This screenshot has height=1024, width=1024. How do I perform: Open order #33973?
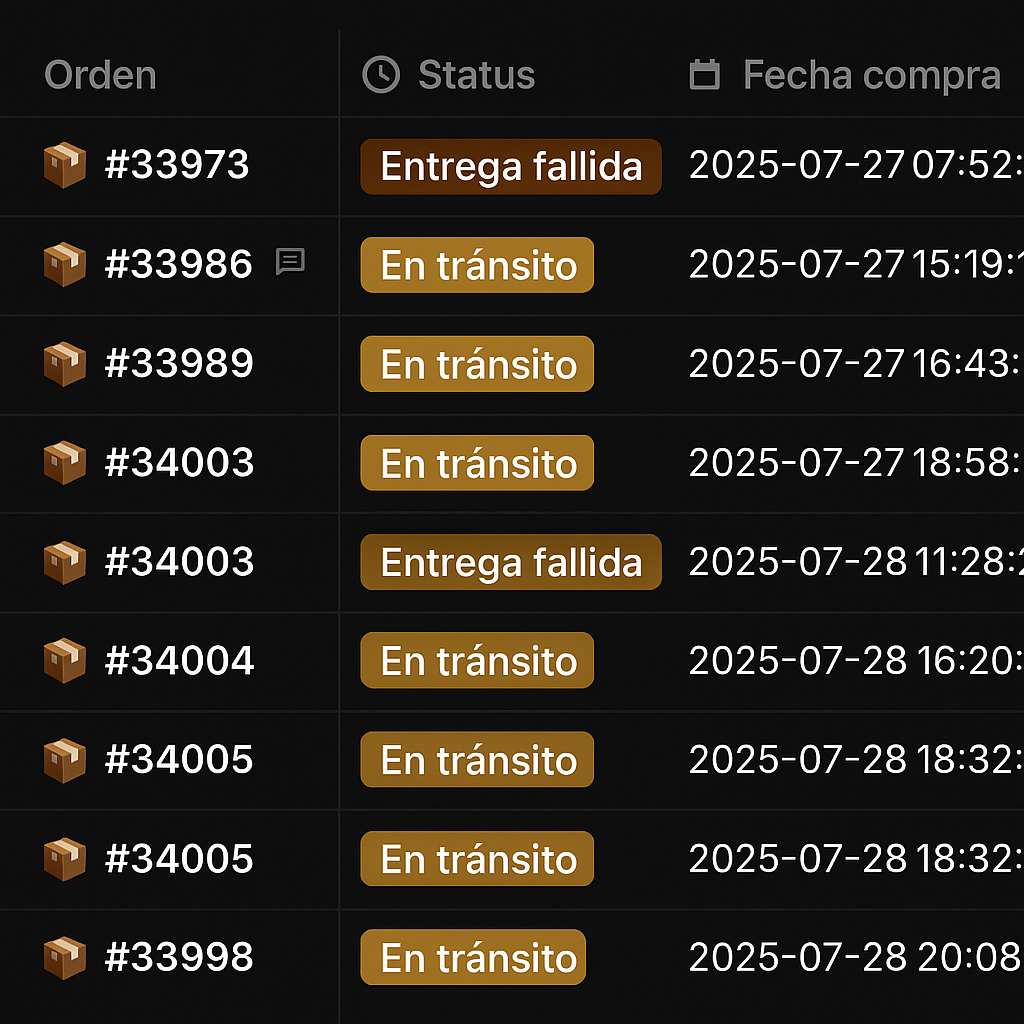pos(177,166)
